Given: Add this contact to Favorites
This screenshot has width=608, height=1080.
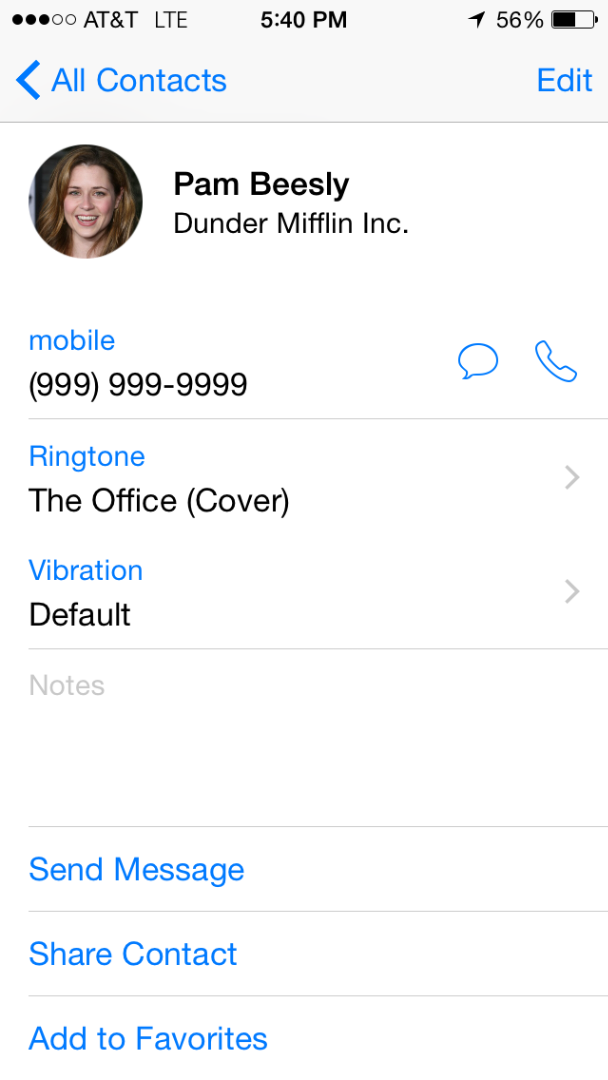Looking at the screenshot, I should 148,1039.
